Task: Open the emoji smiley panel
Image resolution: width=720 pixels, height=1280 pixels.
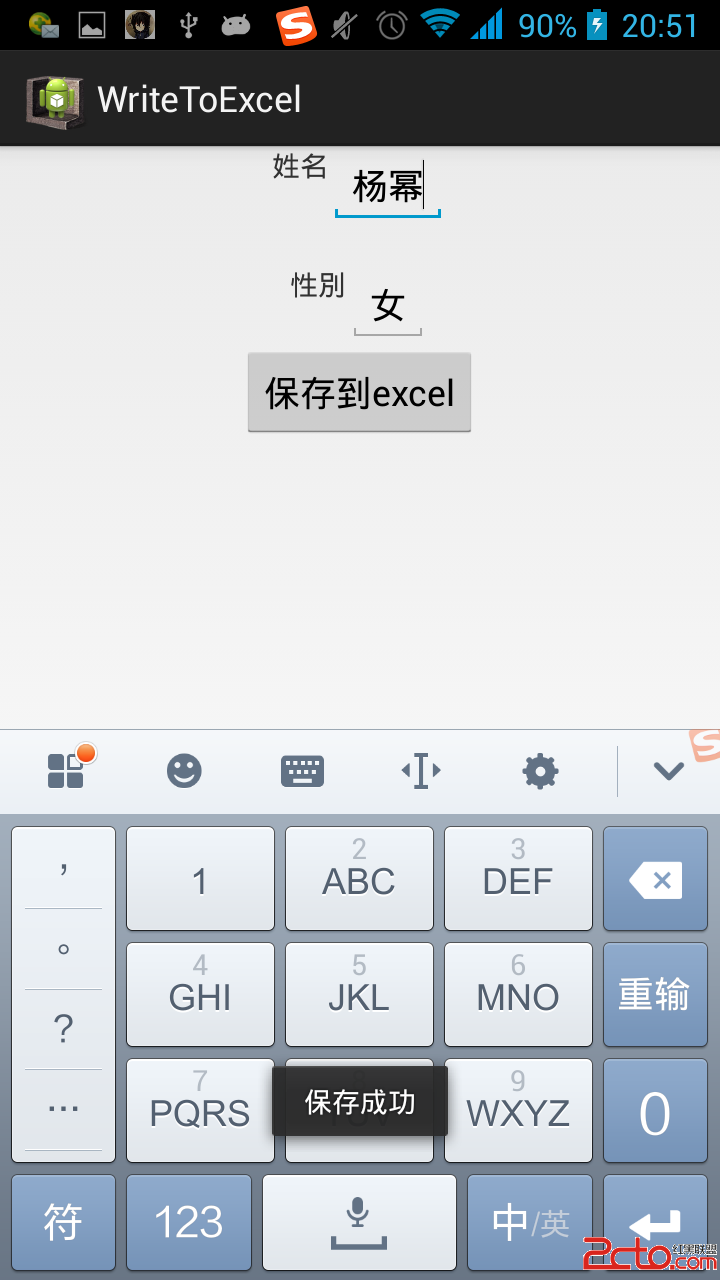Action: click(184, 771)
